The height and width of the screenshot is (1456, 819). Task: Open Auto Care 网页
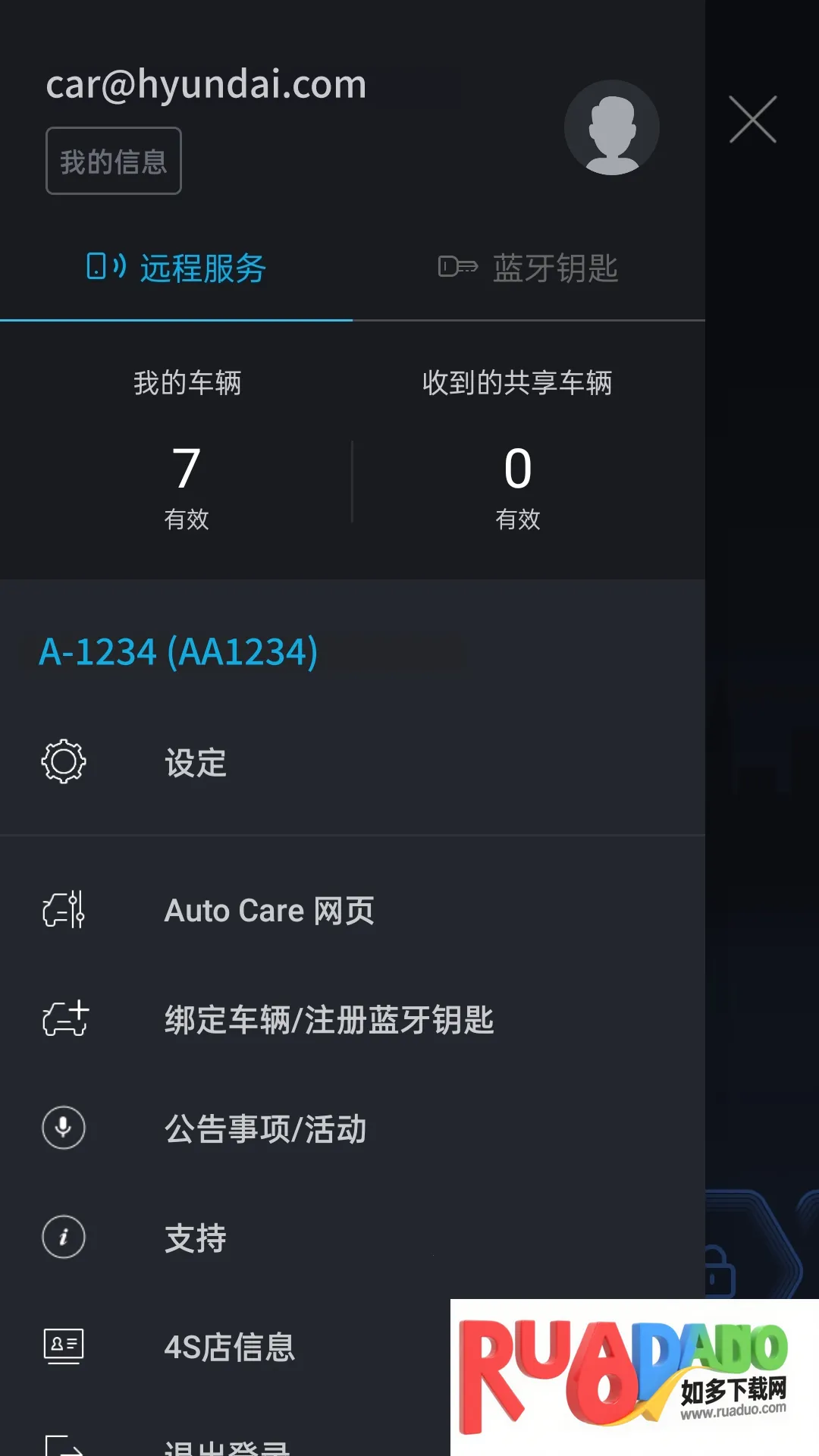pos(353,910)
